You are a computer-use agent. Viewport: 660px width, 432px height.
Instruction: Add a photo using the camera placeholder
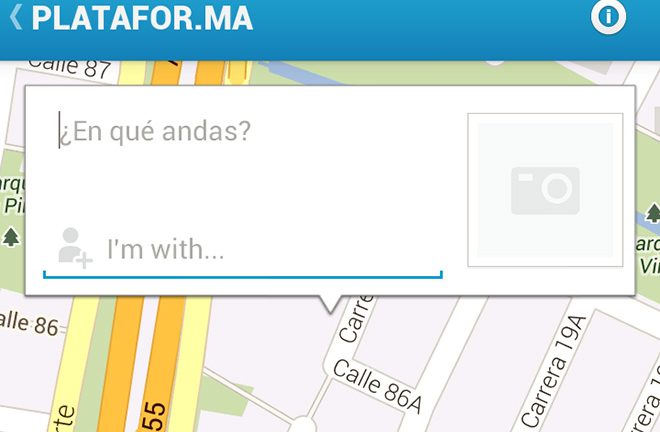point(545,190)
